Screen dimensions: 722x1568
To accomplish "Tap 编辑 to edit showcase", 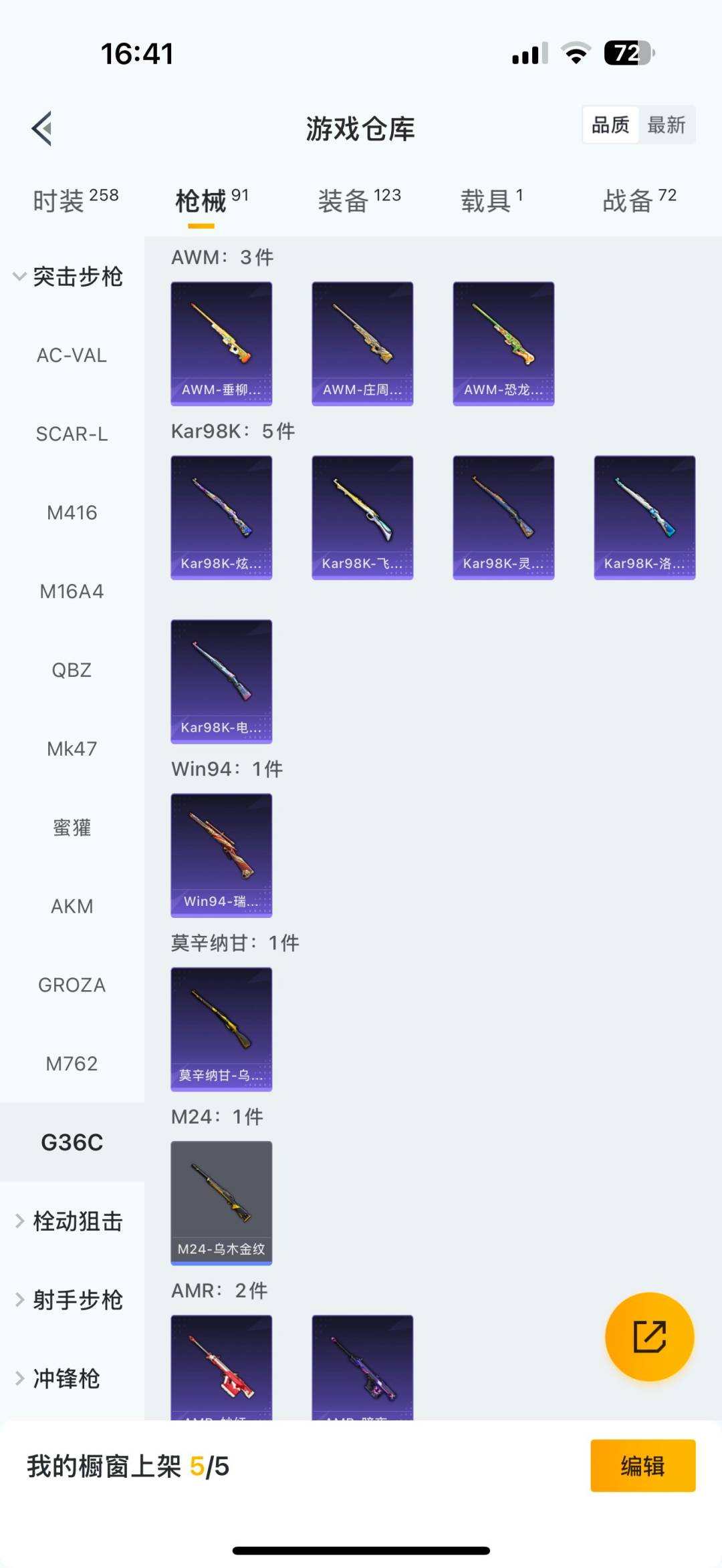I will [x=642, y=1466].
